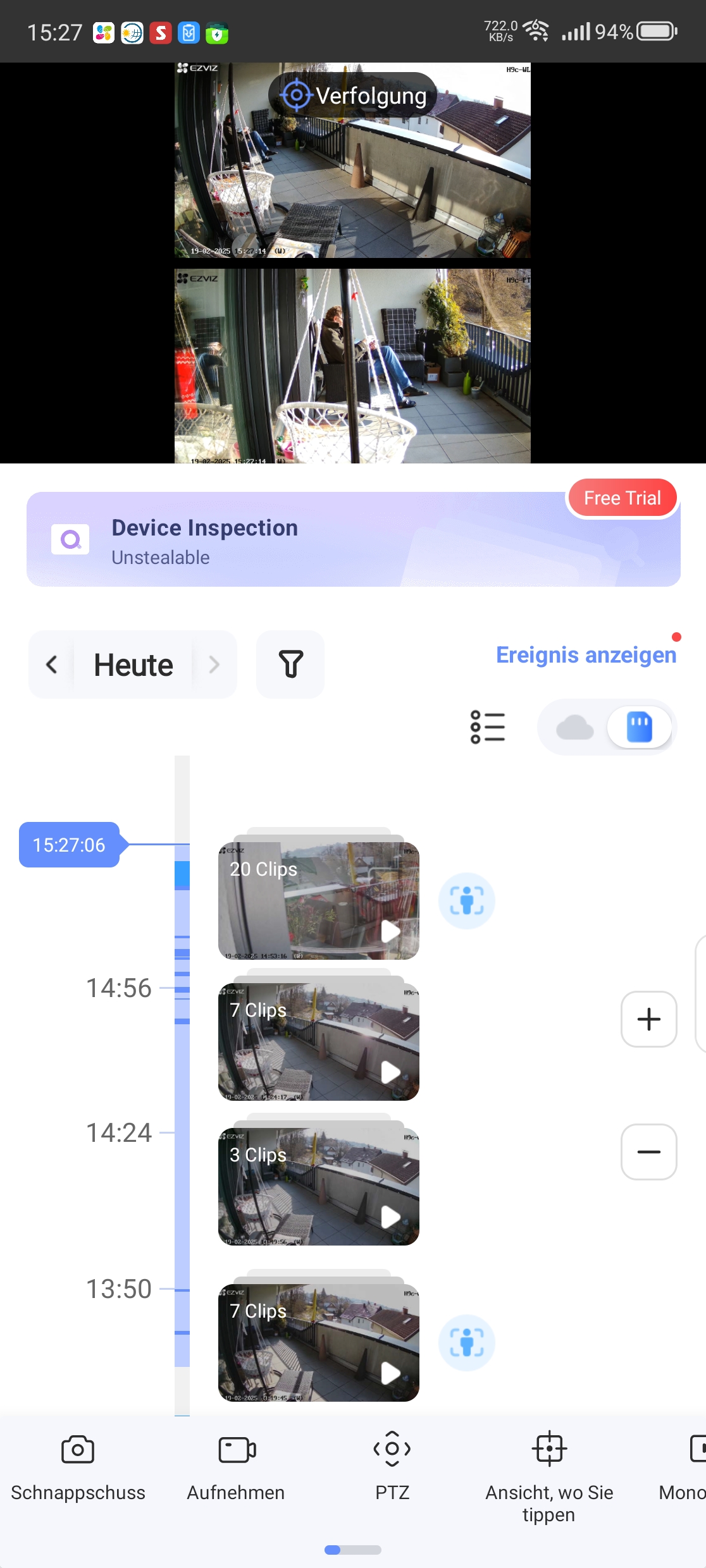Open the Heute date picker
Image resolution: width=706 pixels, height=1568 pixels.
[x=133, y=665]
